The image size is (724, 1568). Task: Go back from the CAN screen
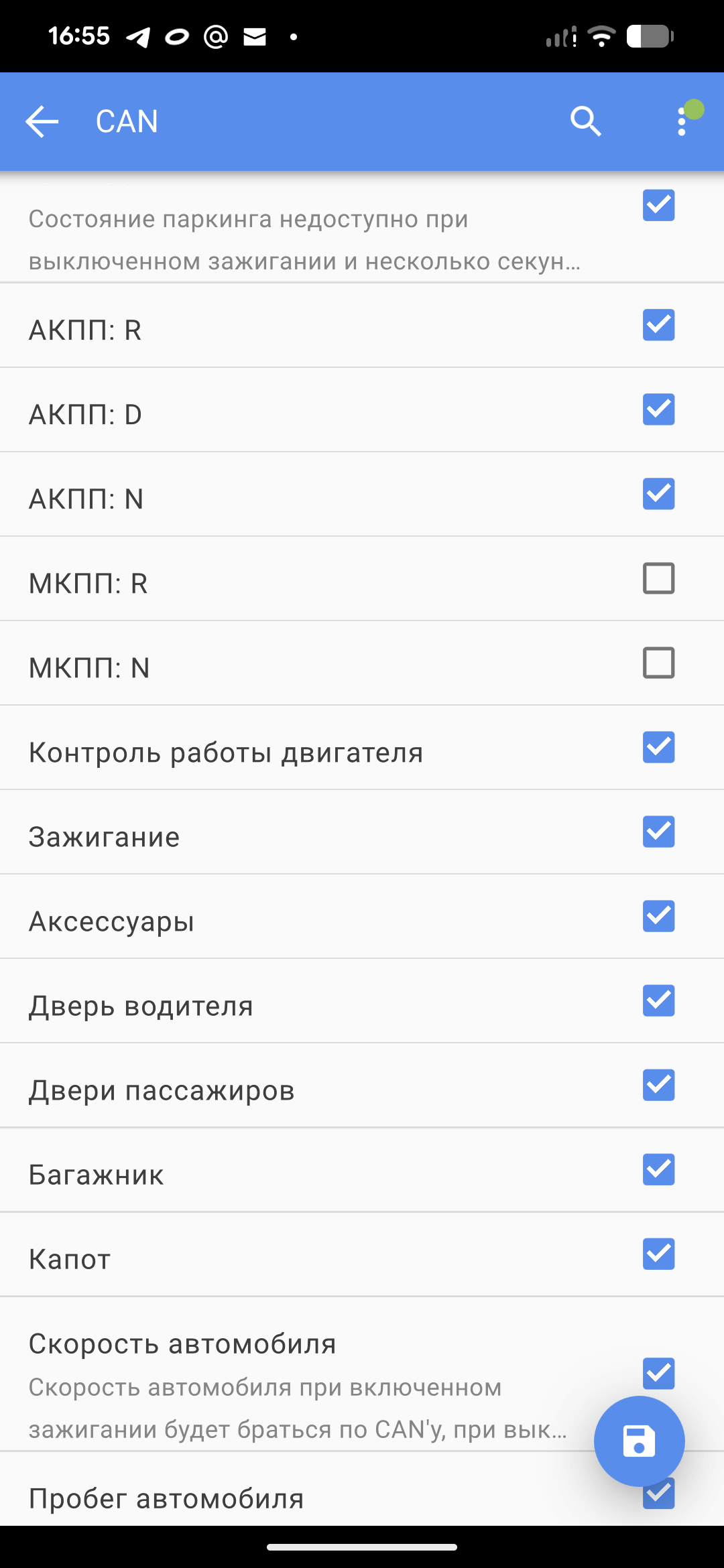pos(42,122)
